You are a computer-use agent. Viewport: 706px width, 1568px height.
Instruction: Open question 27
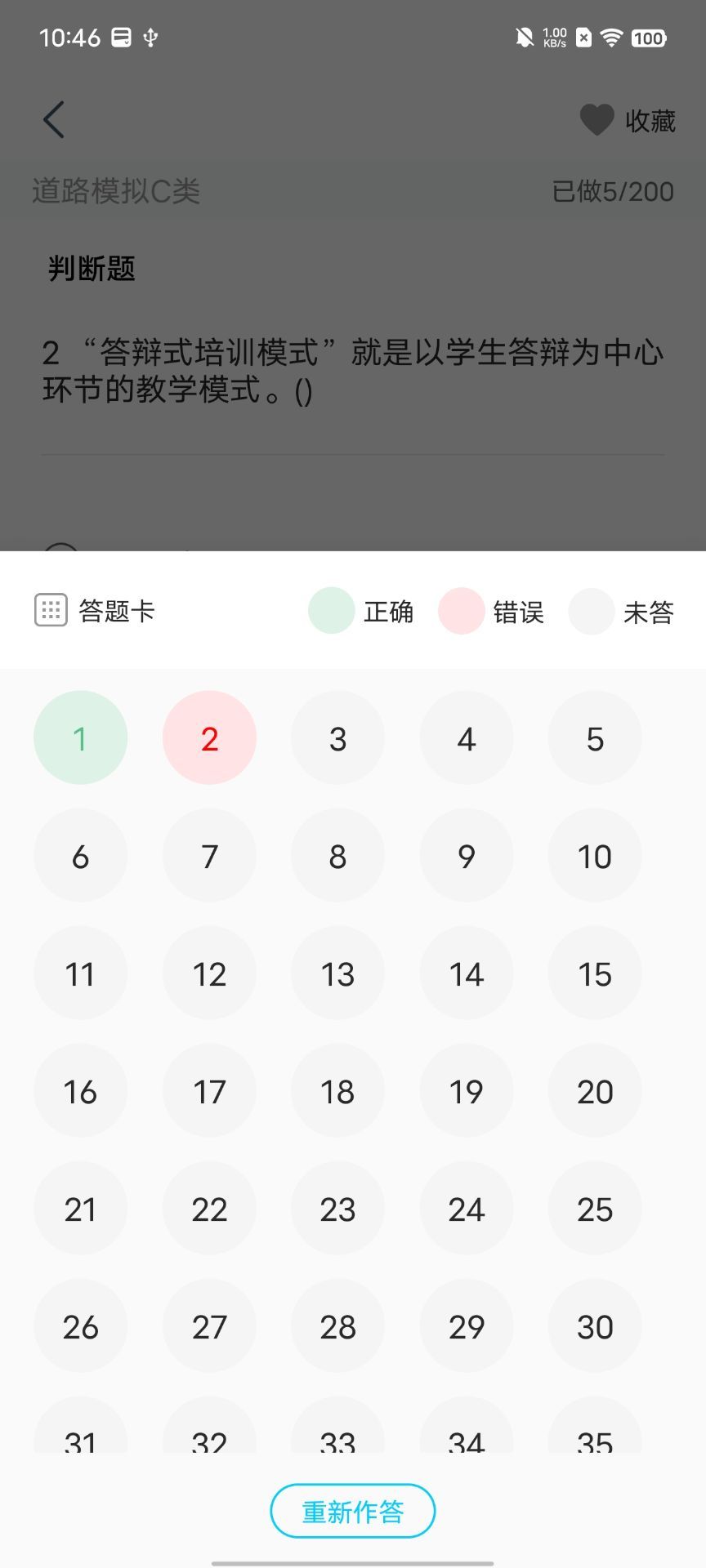209,1325
